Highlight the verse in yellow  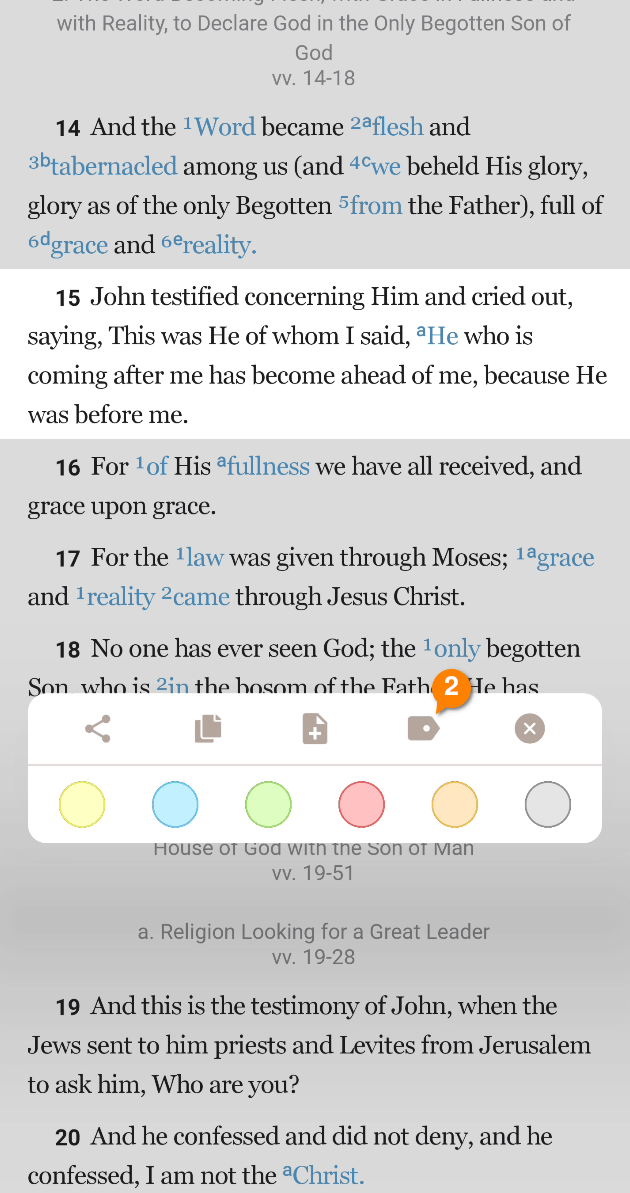pos(82,805)
